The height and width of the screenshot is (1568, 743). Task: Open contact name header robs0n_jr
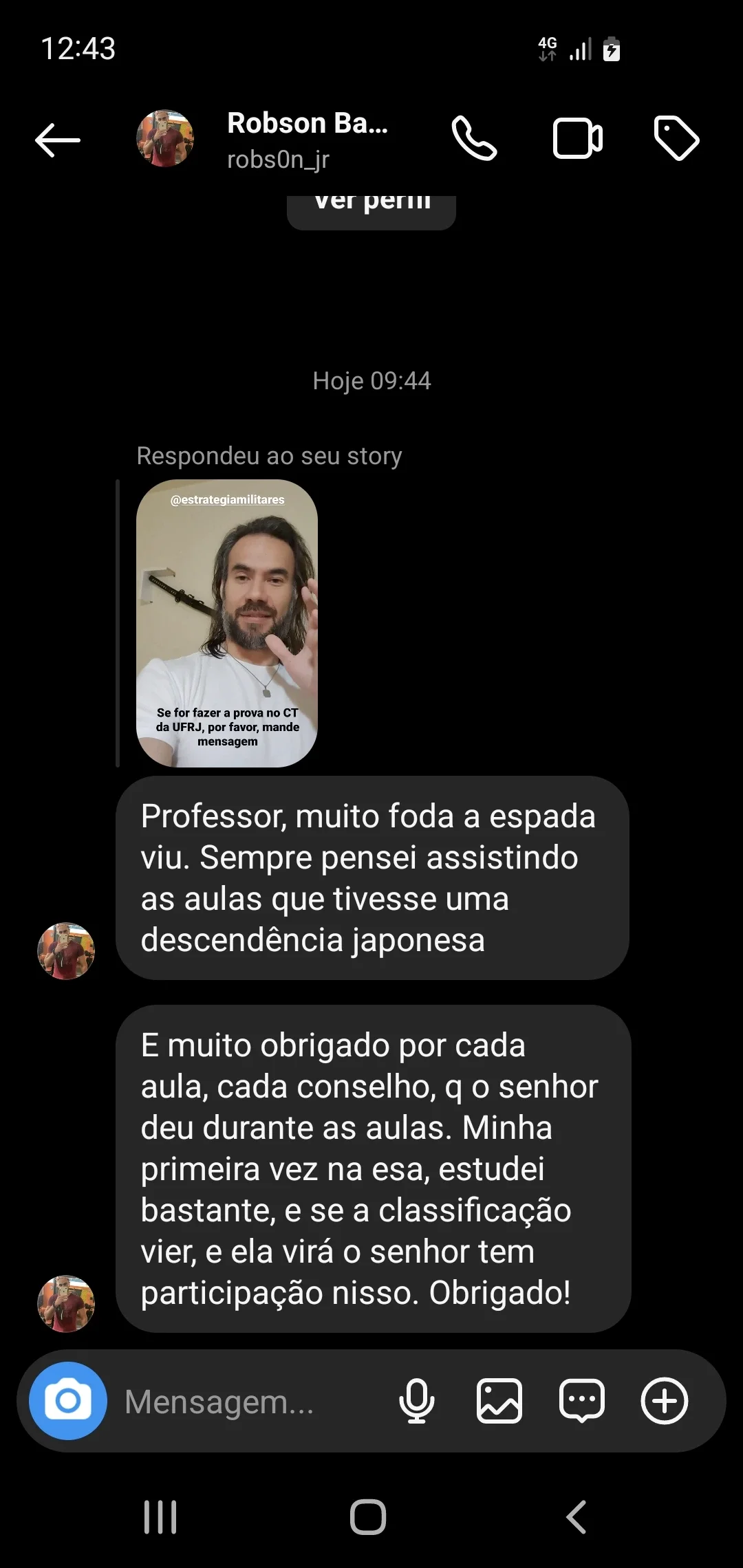pyautogui.click(x=307, y=140)
